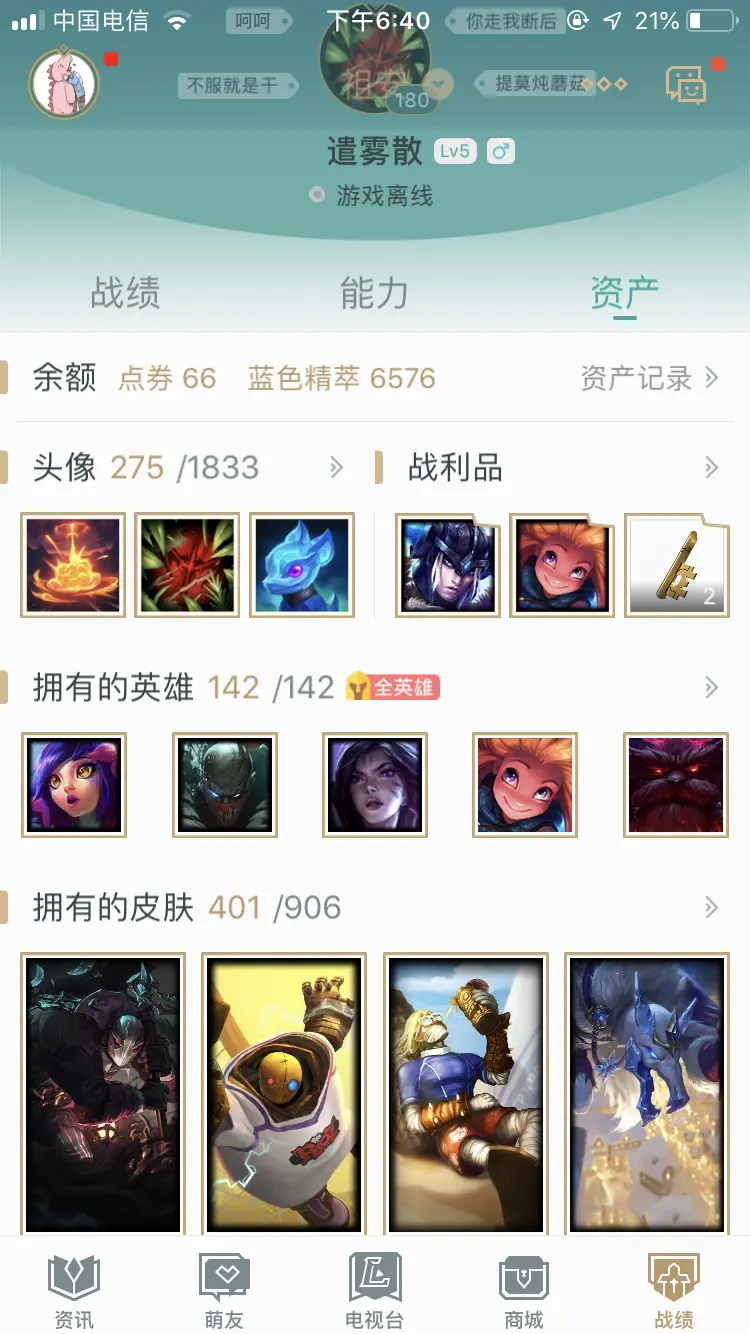Image resolution: width=750 pixels, height=1334 pixels.
Task: Open the blue spirit wolf skin card
Action: (x=647, y=1094)
